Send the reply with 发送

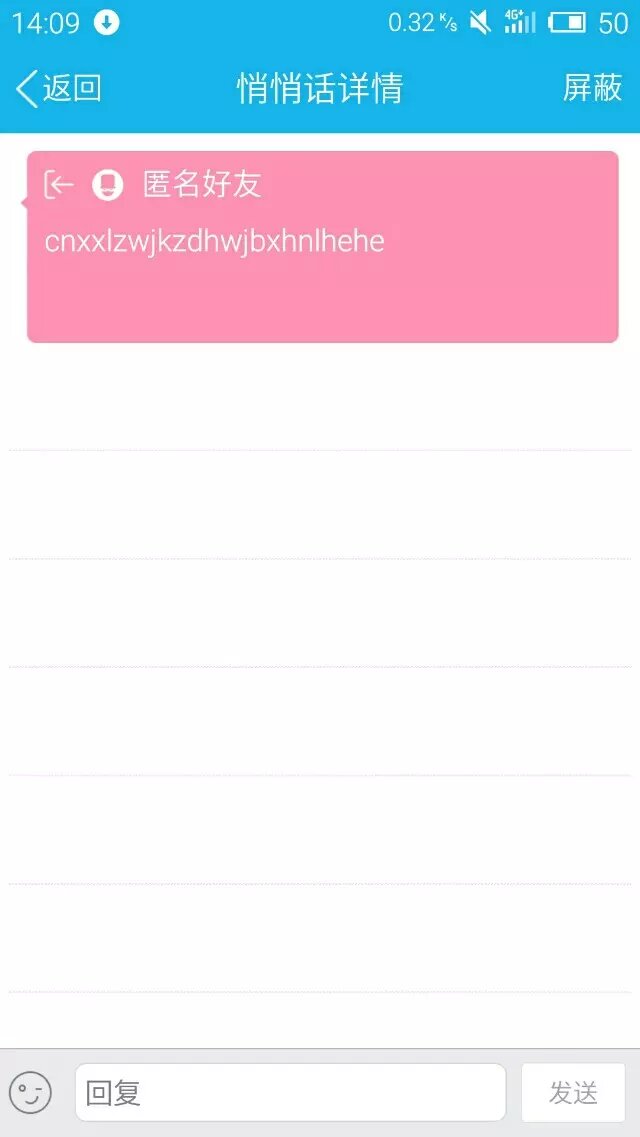(573, 1092)
